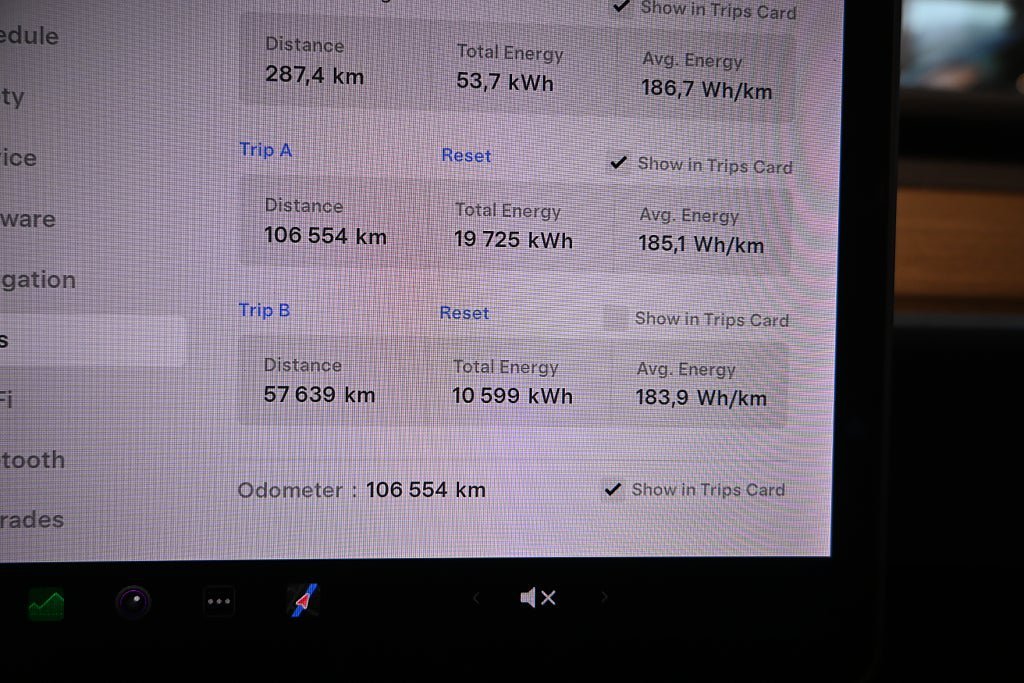This screenshot has height=683, width=1024.
Task: Open the Navigation settings menu item
Action: (38, 280)
